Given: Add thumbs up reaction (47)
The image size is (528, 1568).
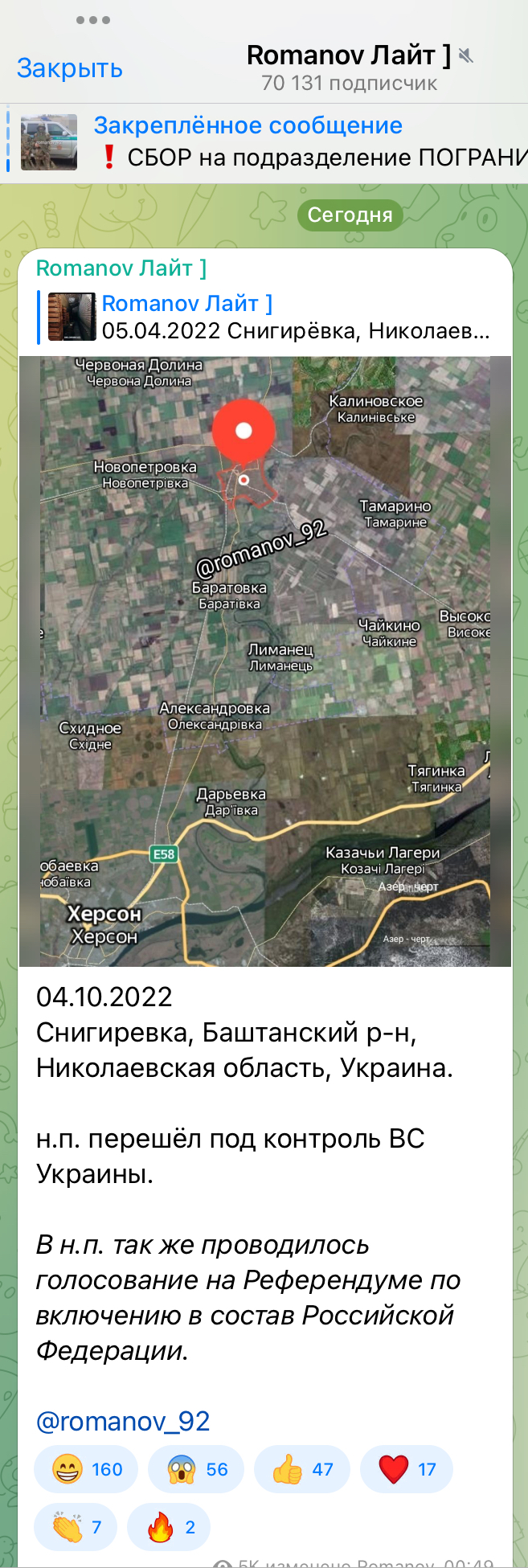Looking at the screenshot, I should (x=302, y=1469).
